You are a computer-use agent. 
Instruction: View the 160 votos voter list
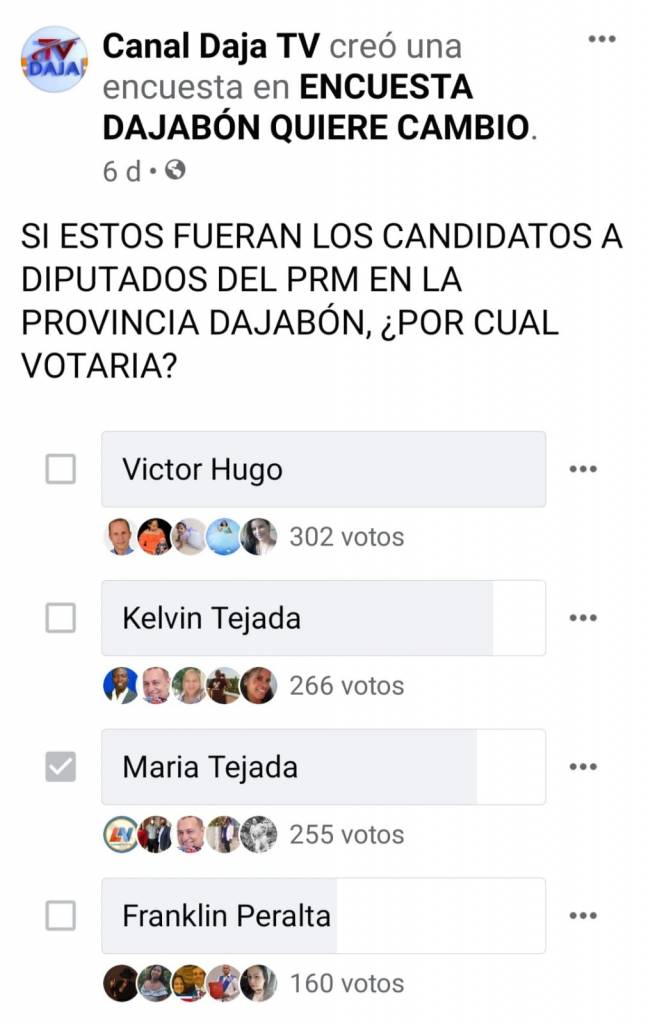[347, 984]
